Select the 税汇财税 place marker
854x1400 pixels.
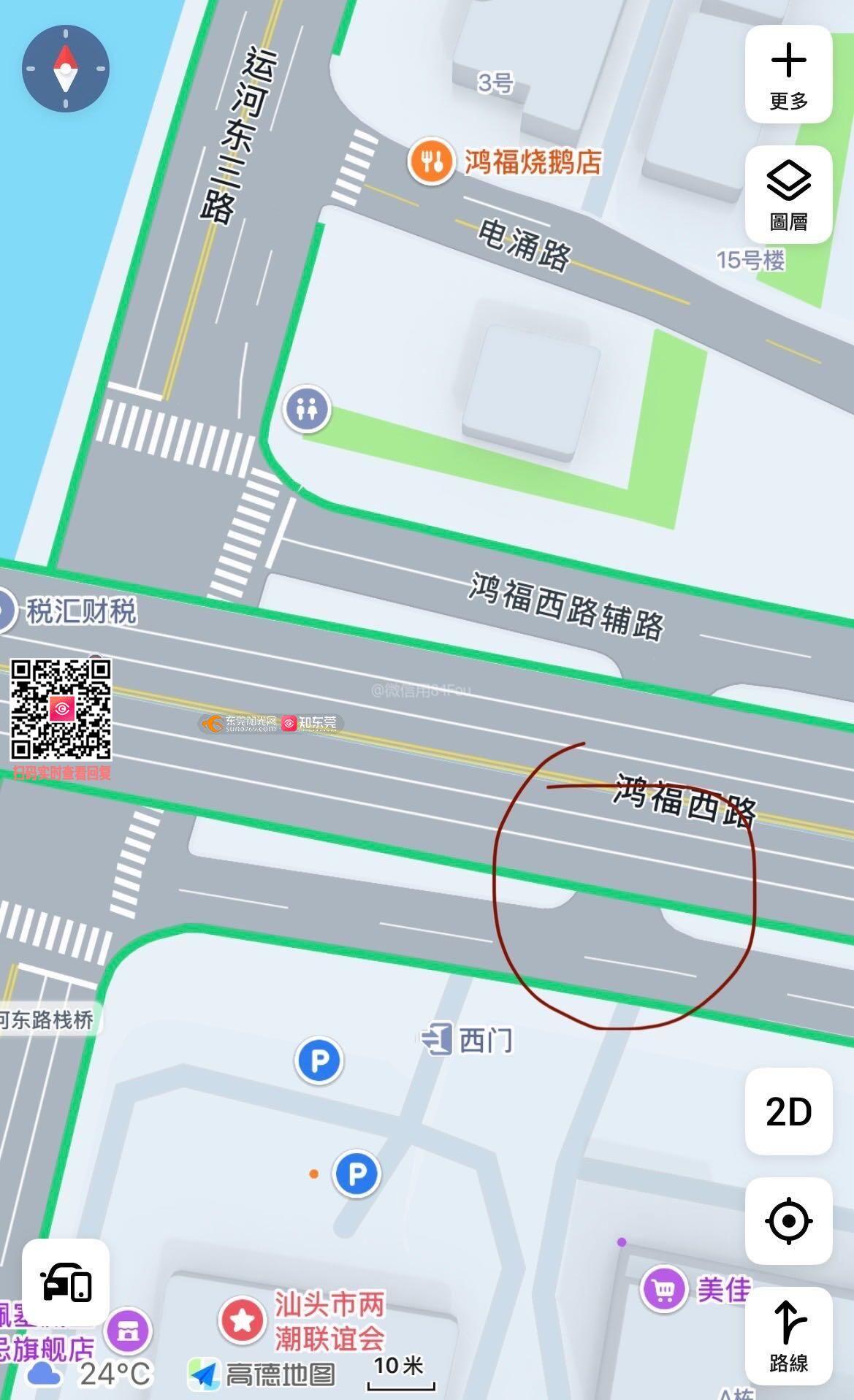[6, 611]
